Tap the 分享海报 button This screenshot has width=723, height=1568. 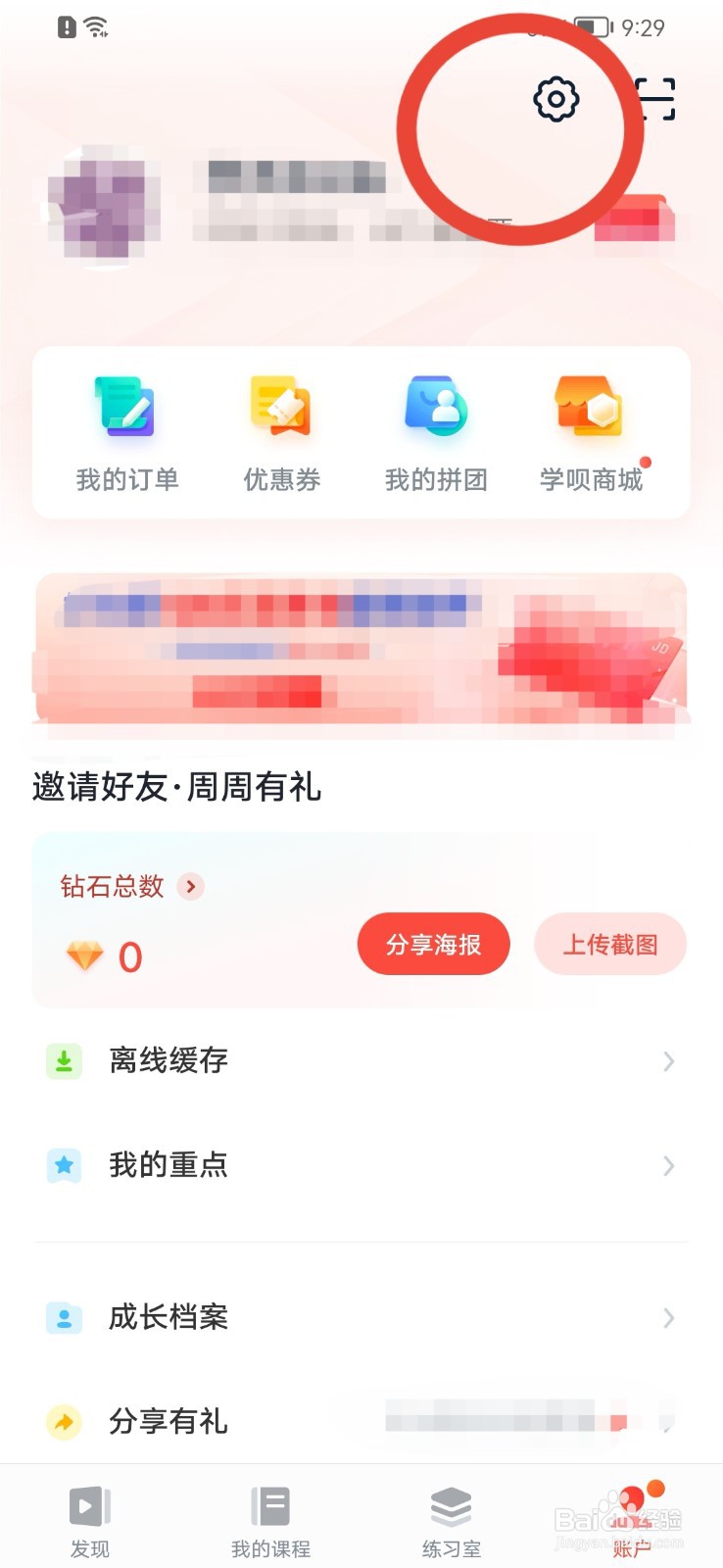coord(433,944)
